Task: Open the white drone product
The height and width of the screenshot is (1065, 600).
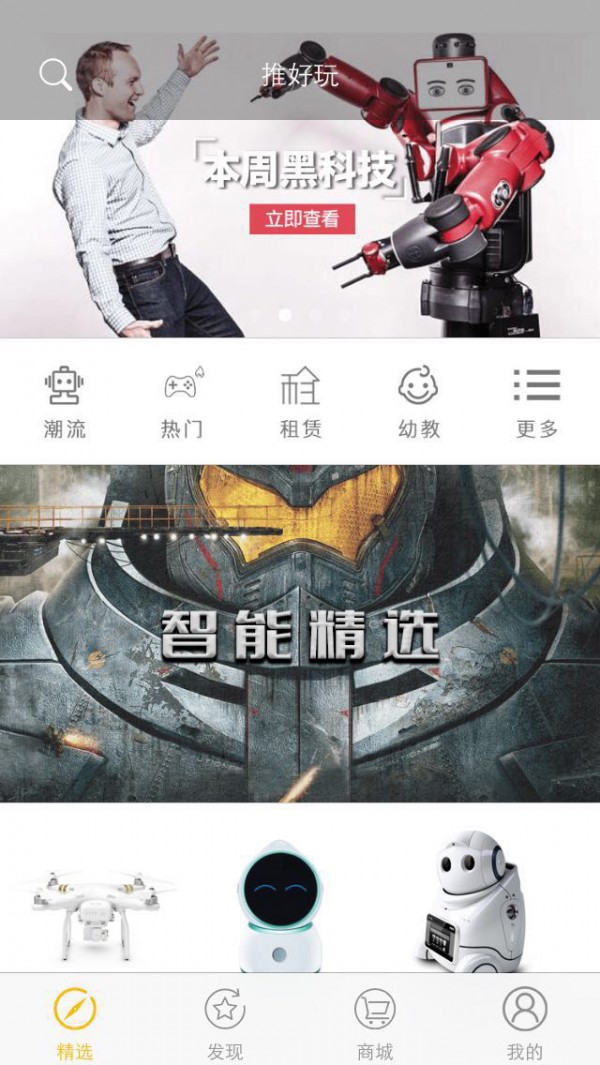Action: [x=98, y=905]
